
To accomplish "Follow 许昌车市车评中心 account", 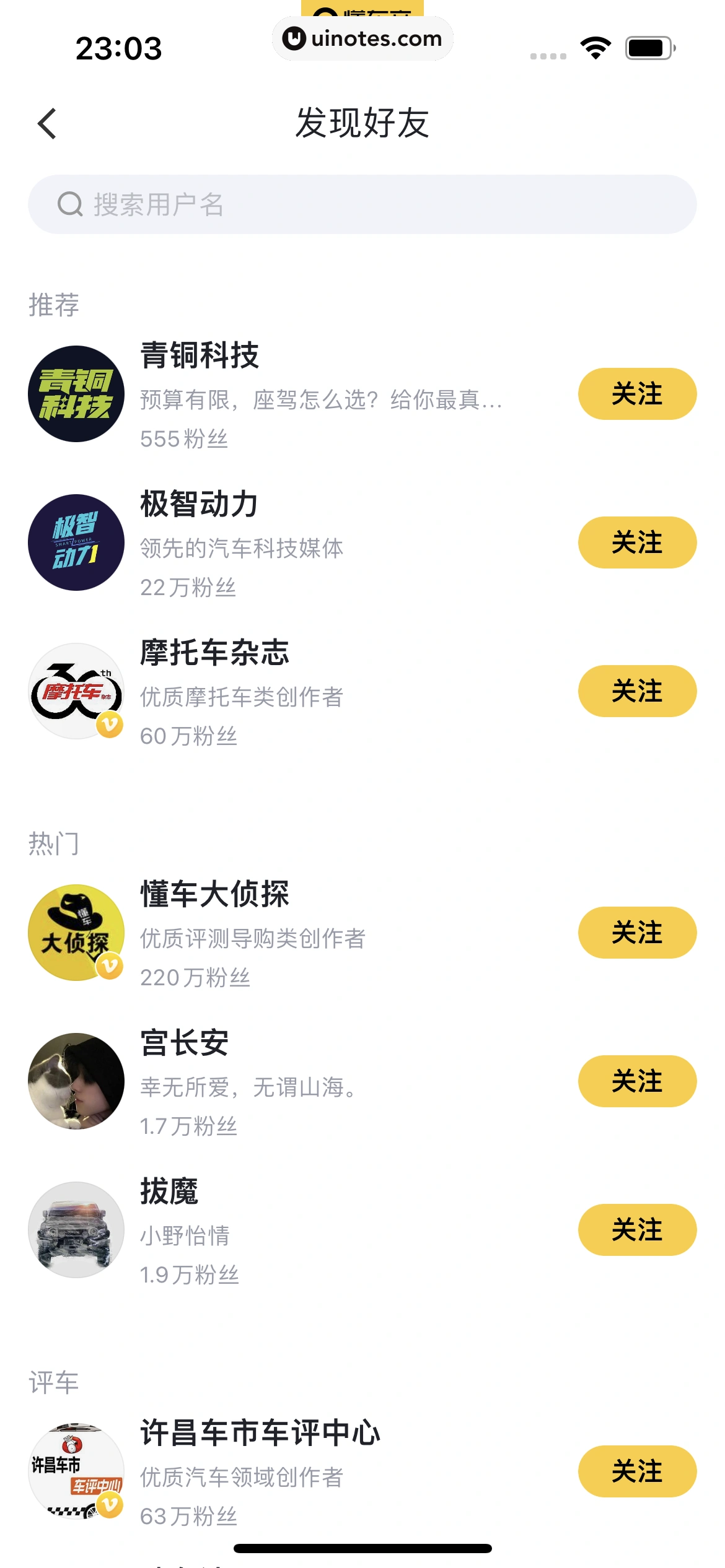I will (636, 1471).
